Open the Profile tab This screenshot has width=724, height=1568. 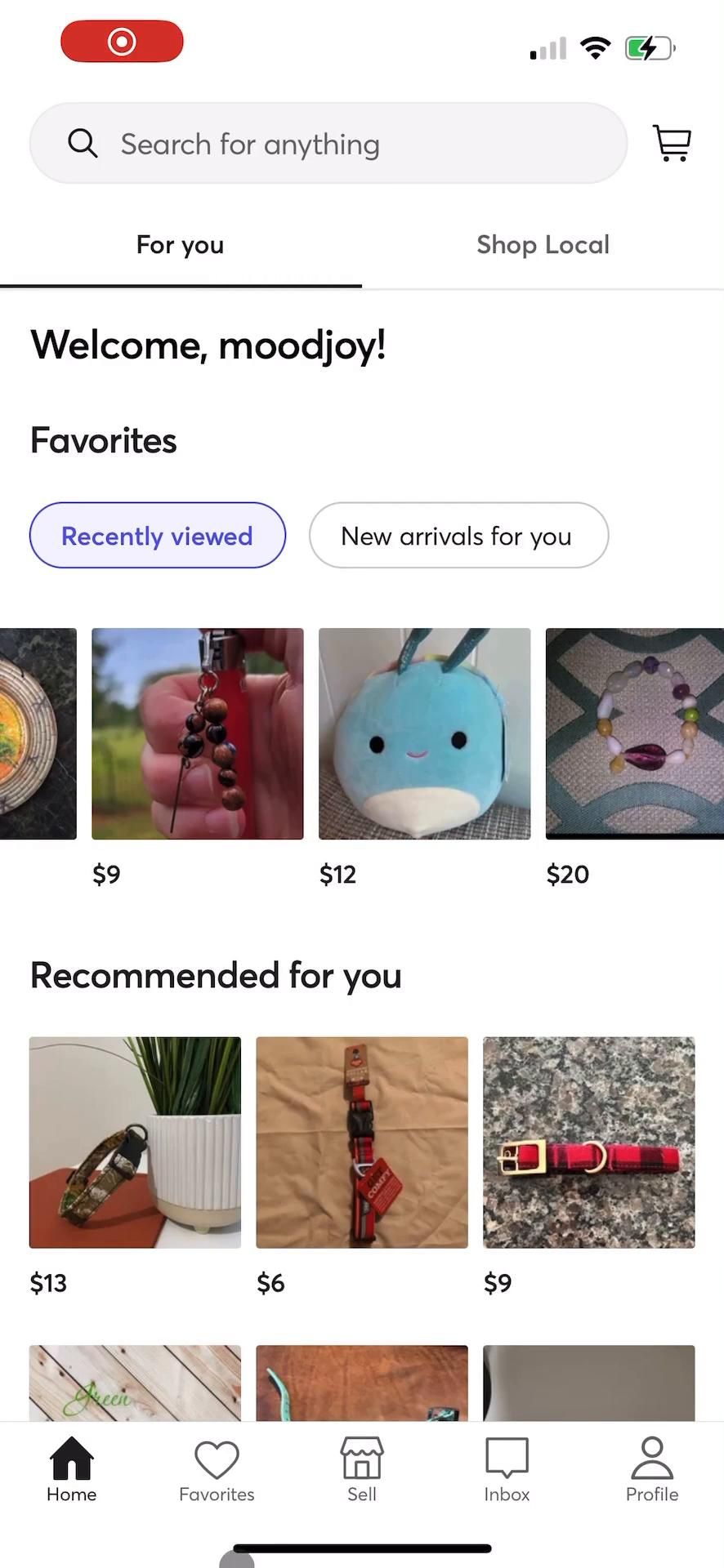click(x=651, y=1470)
